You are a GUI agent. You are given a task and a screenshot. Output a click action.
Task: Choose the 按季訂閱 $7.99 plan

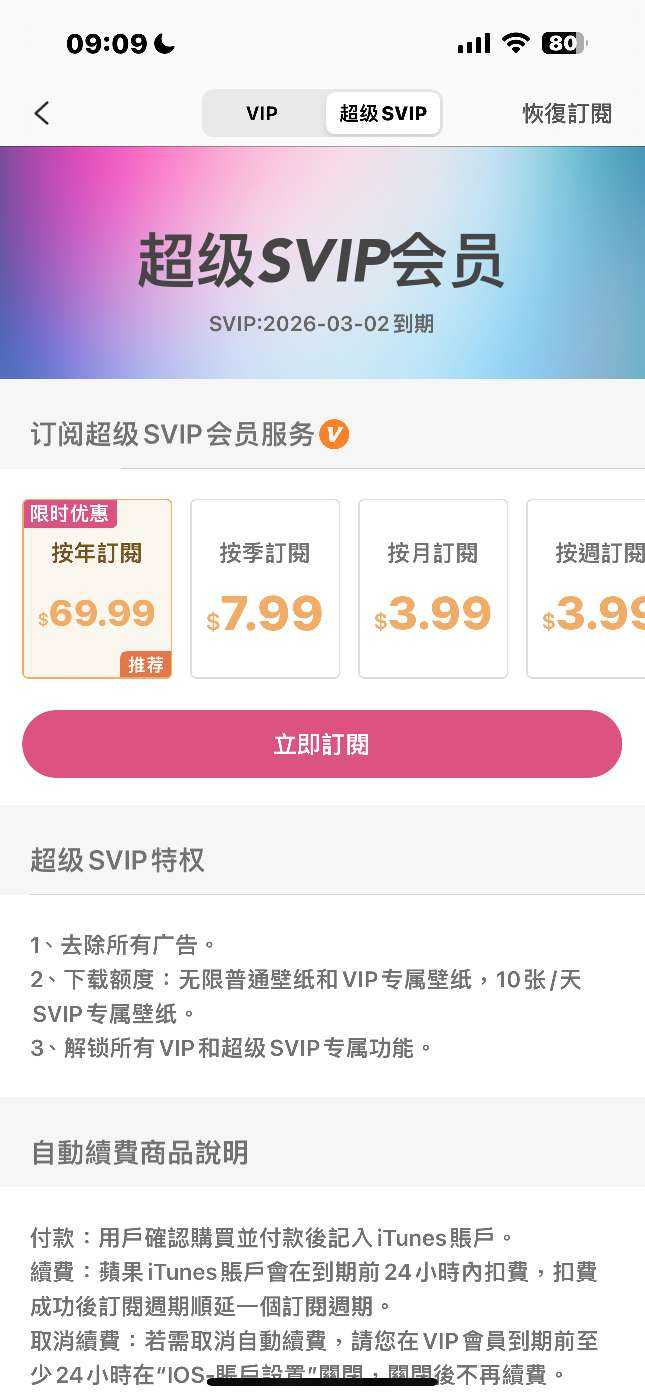265,588
